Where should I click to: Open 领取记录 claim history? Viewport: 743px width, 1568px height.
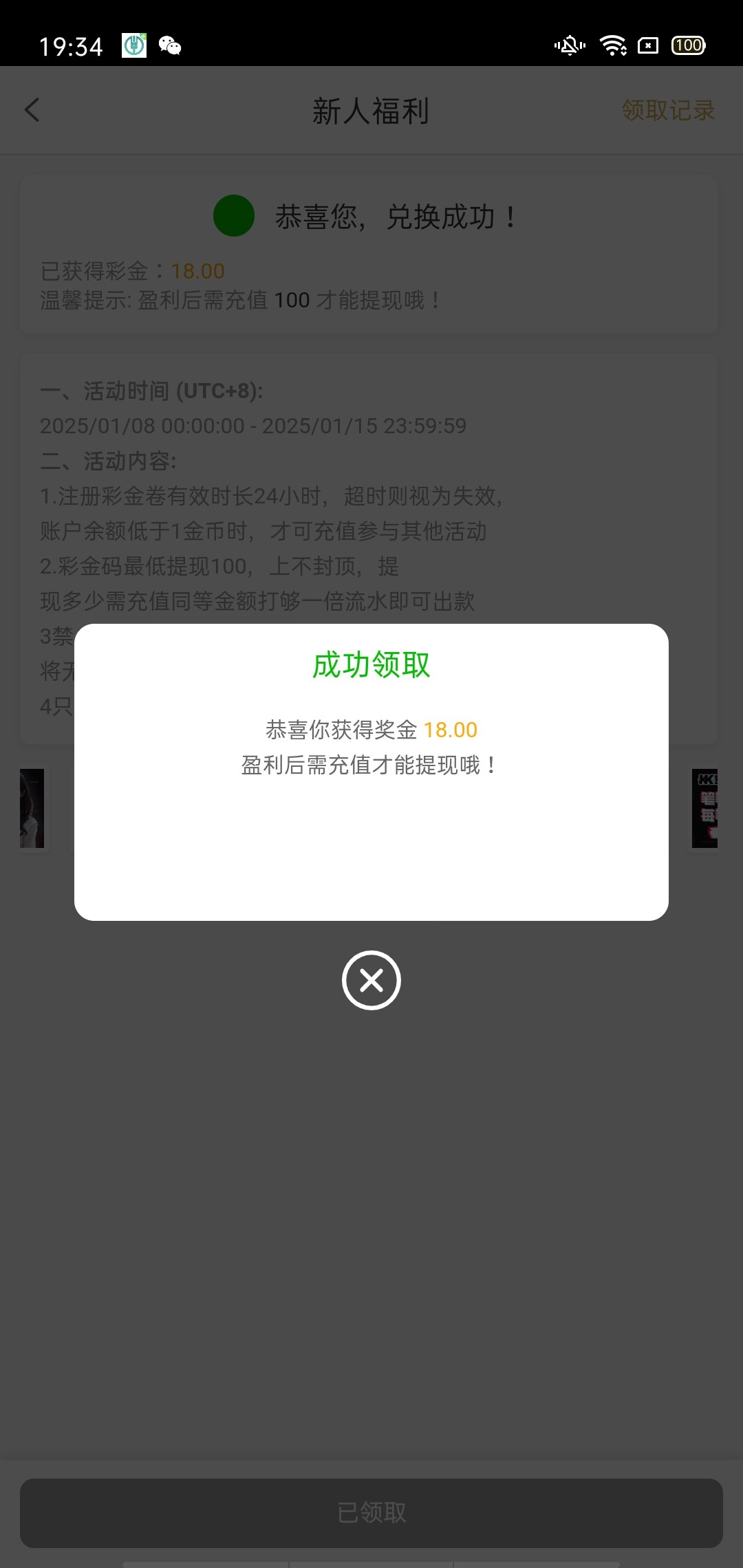[x=668, y=110]
